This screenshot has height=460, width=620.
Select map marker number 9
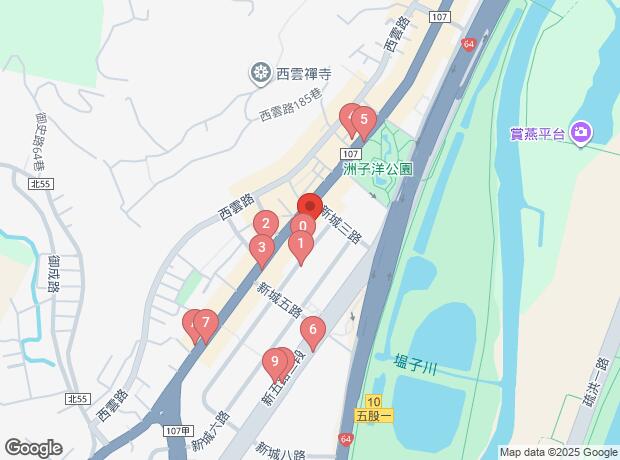coord(274,362)
